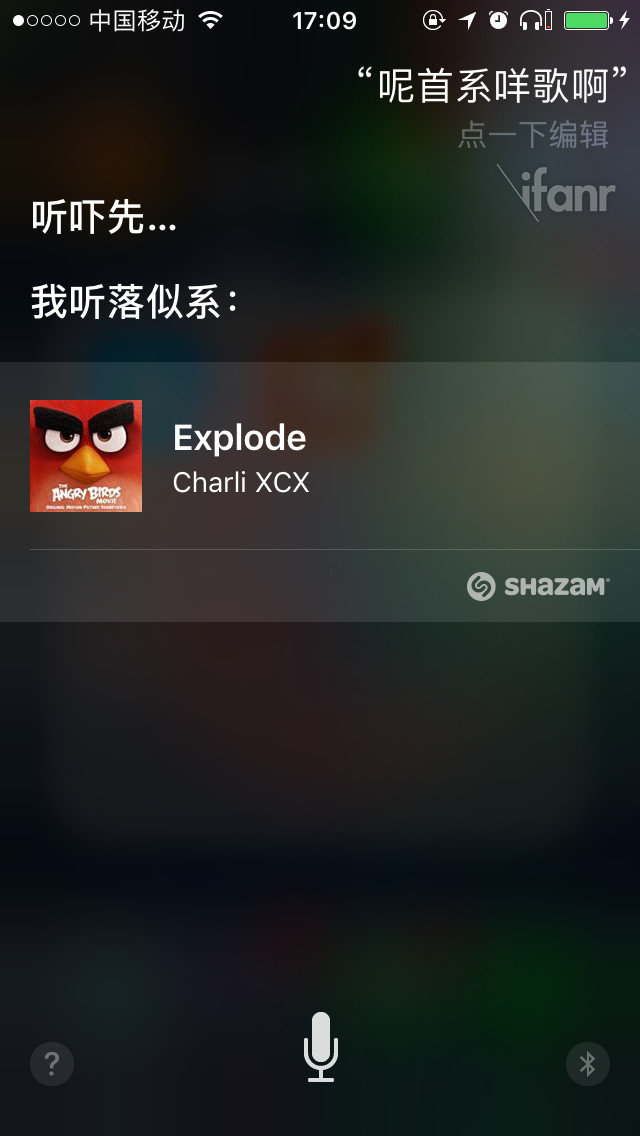Image resolution: width=640 pixels, height=1136 pixels.
Task: Edit the spoken query "呢首系咩歌啊"
Action: coord(495,88)
